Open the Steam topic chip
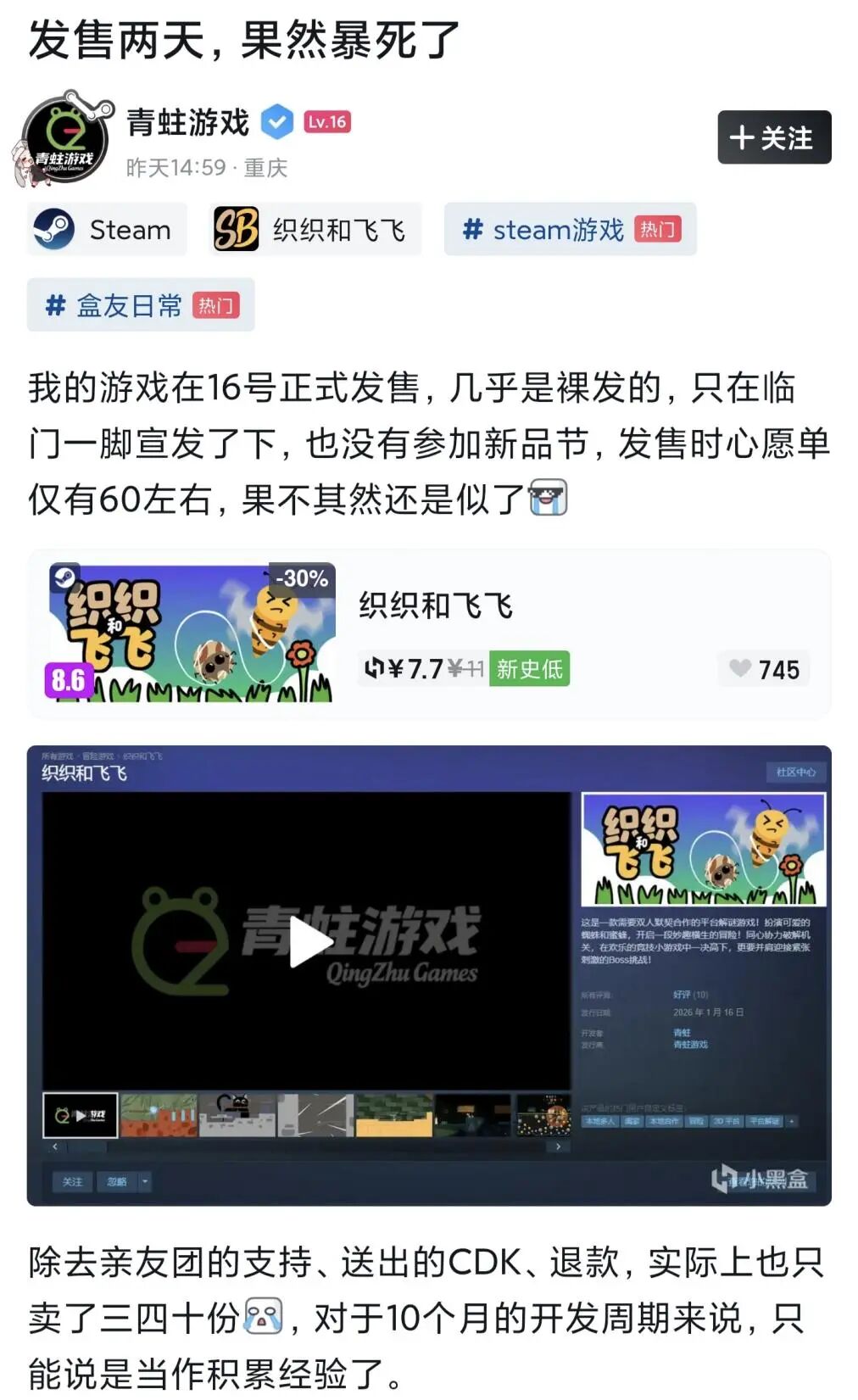The height and width of the screenshot is (1400, 858). (x=107, y=230)
